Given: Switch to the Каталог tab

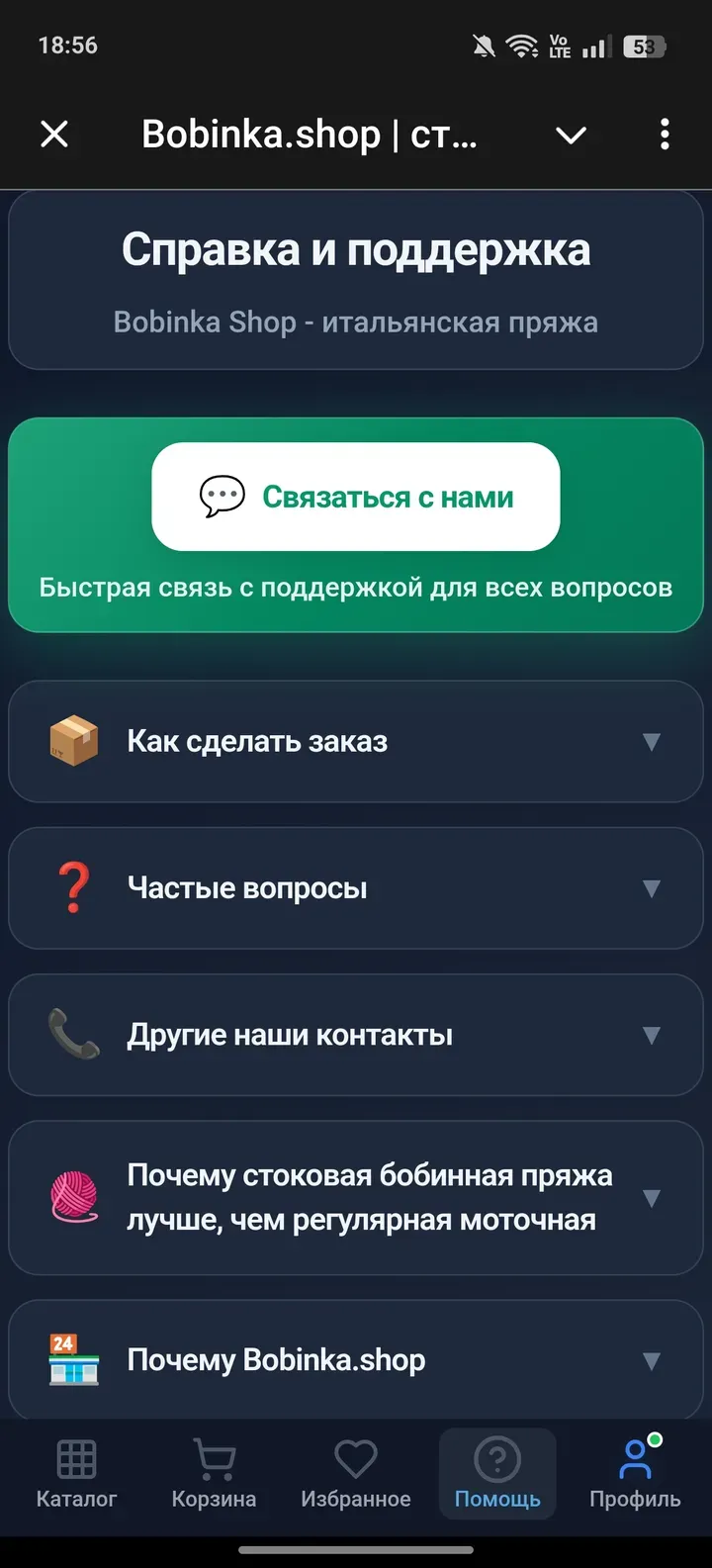Looking at the screenshot, I should coord(76,1474).
